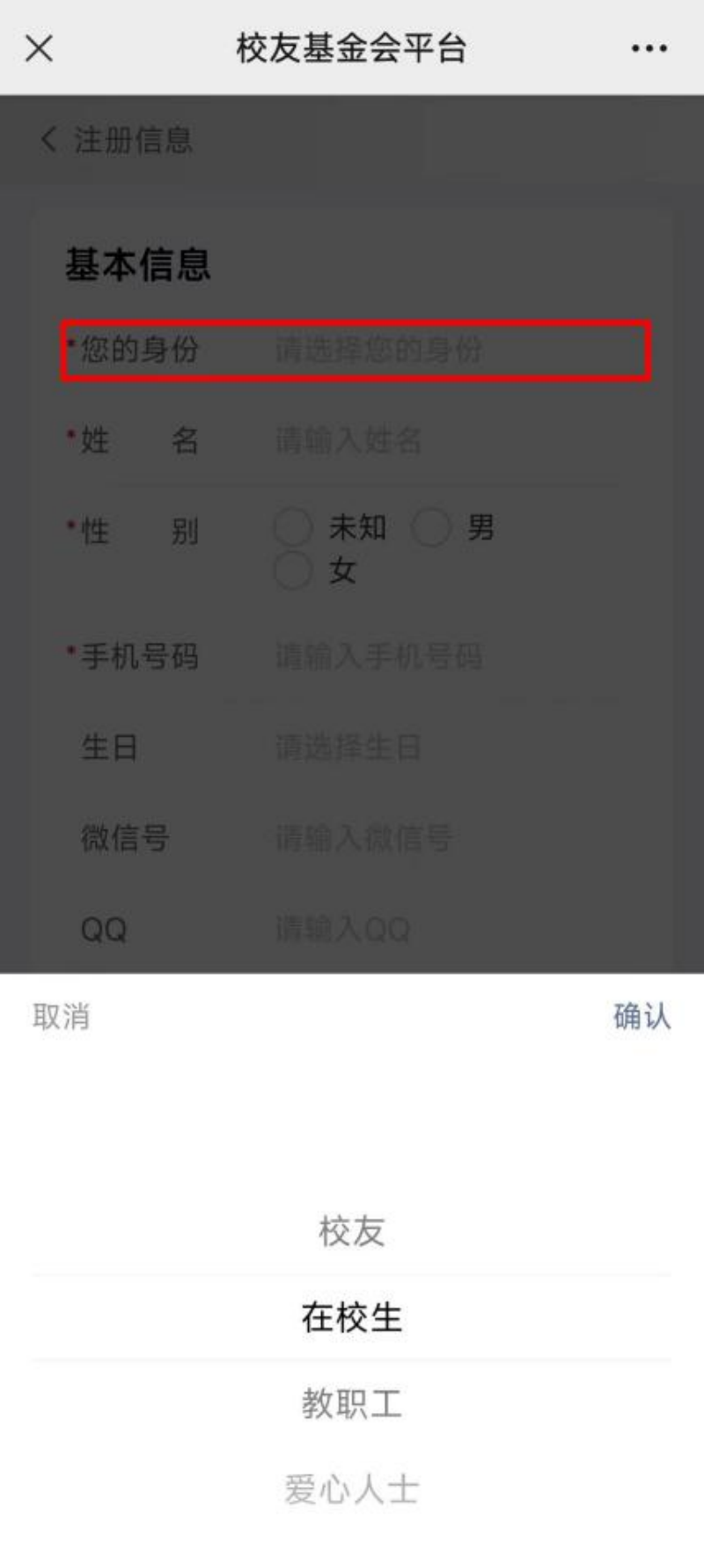Viewport: 704px width, 1568px height.
Task: Select 校友 in the identity picker
Action: point(352,1231)
